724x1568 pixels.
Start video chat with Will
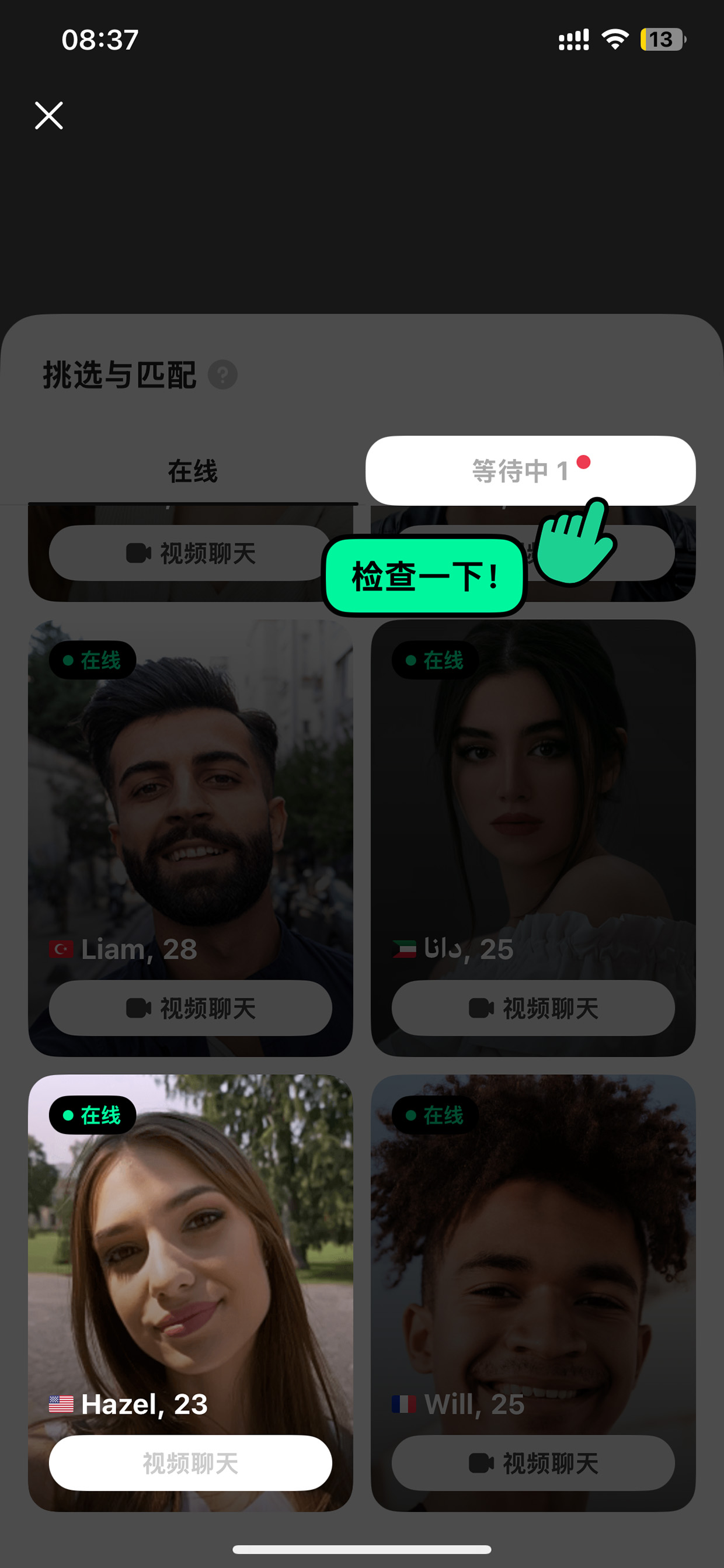click(533, 1463)
